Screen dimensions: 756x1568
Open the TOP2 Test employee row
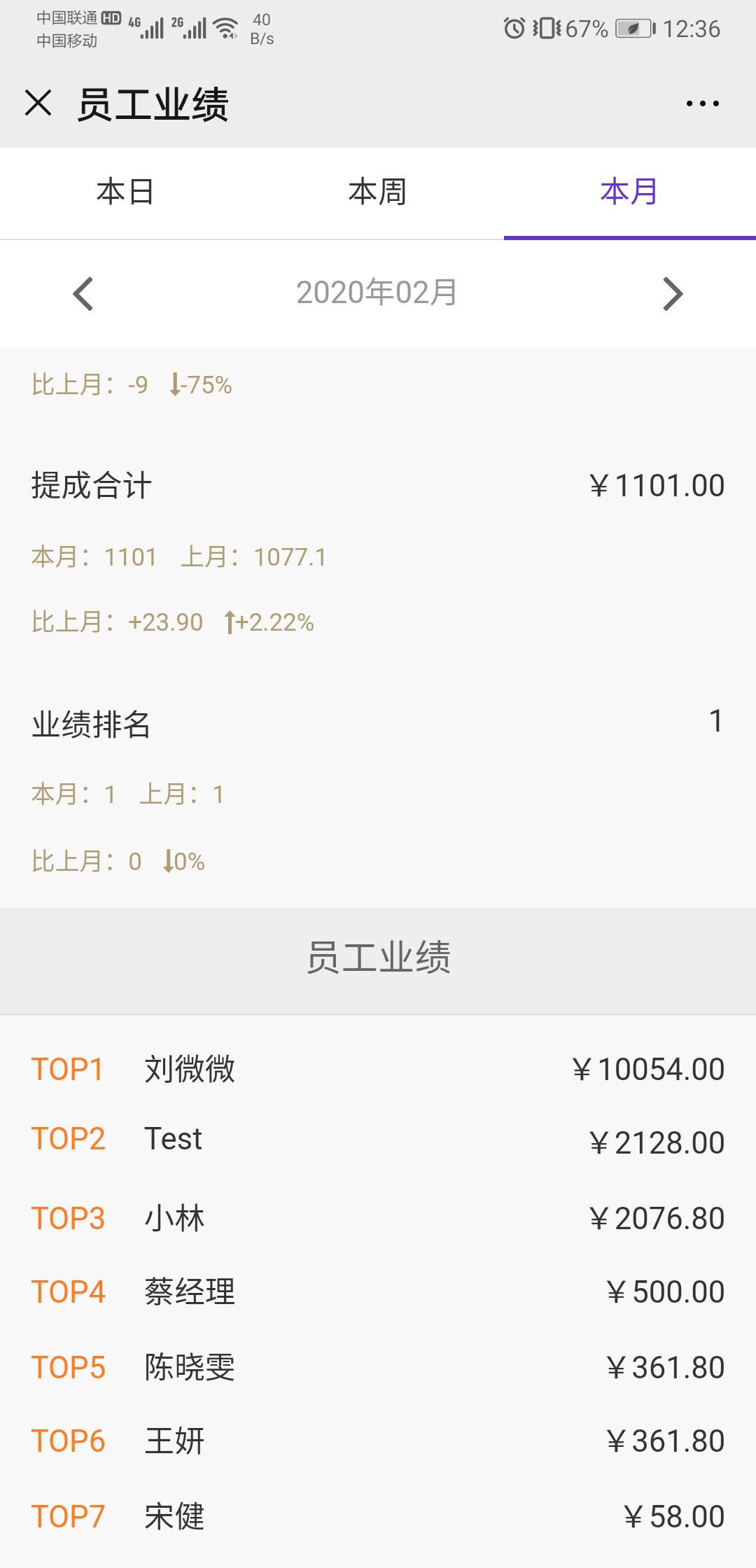pos(378,1140)
